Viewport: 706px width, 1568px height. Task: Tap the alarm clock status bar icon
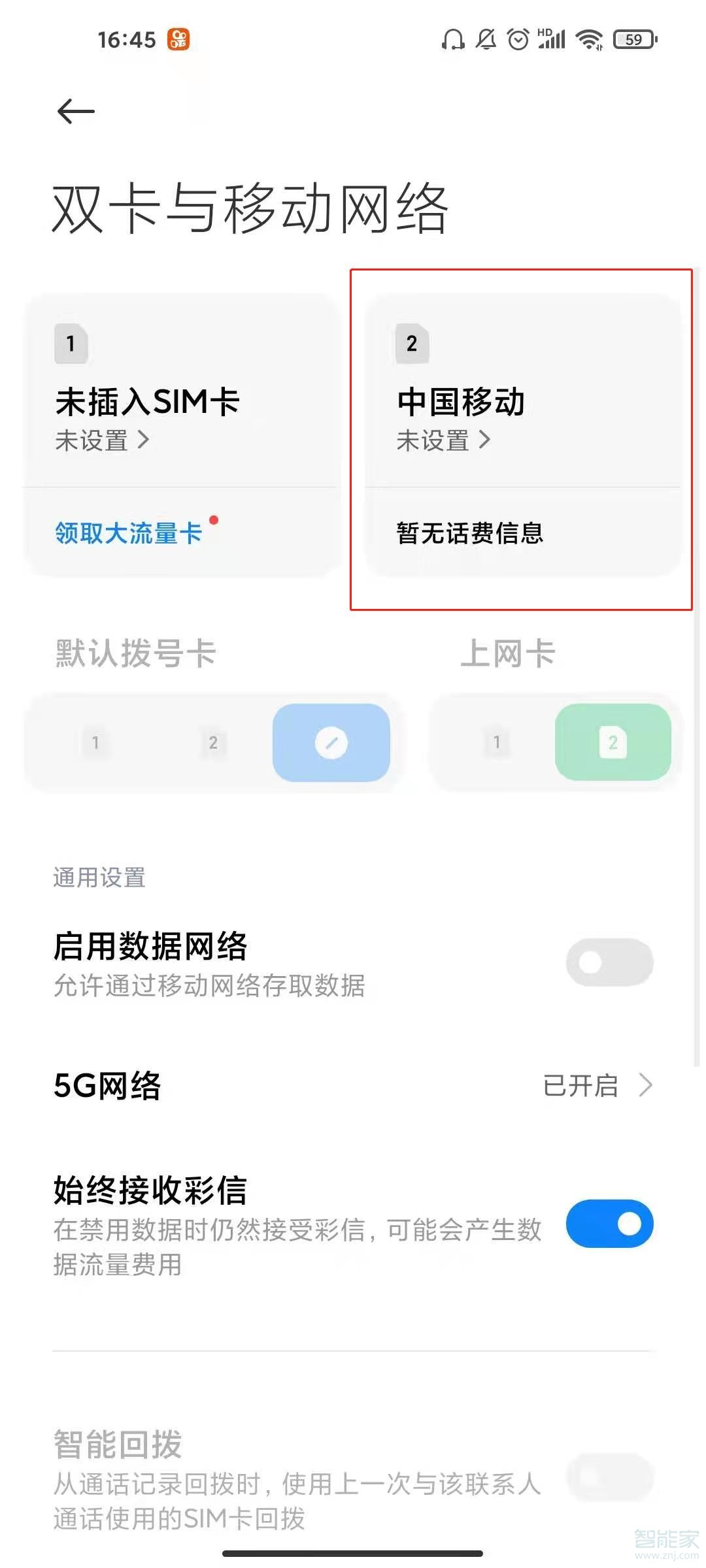[516, 39]
